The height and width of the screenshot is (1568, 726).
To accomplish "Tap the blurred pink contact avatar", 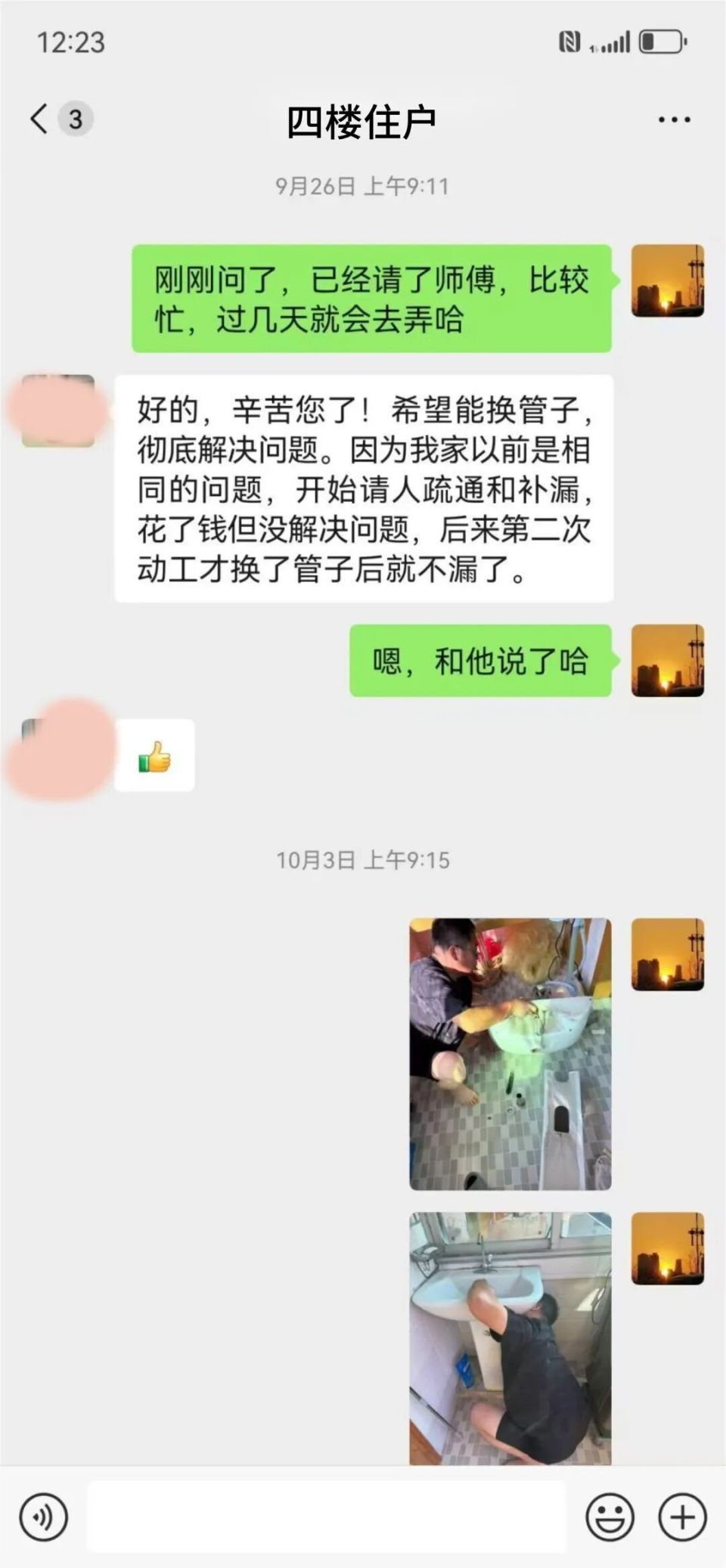I will coord(57,408).
